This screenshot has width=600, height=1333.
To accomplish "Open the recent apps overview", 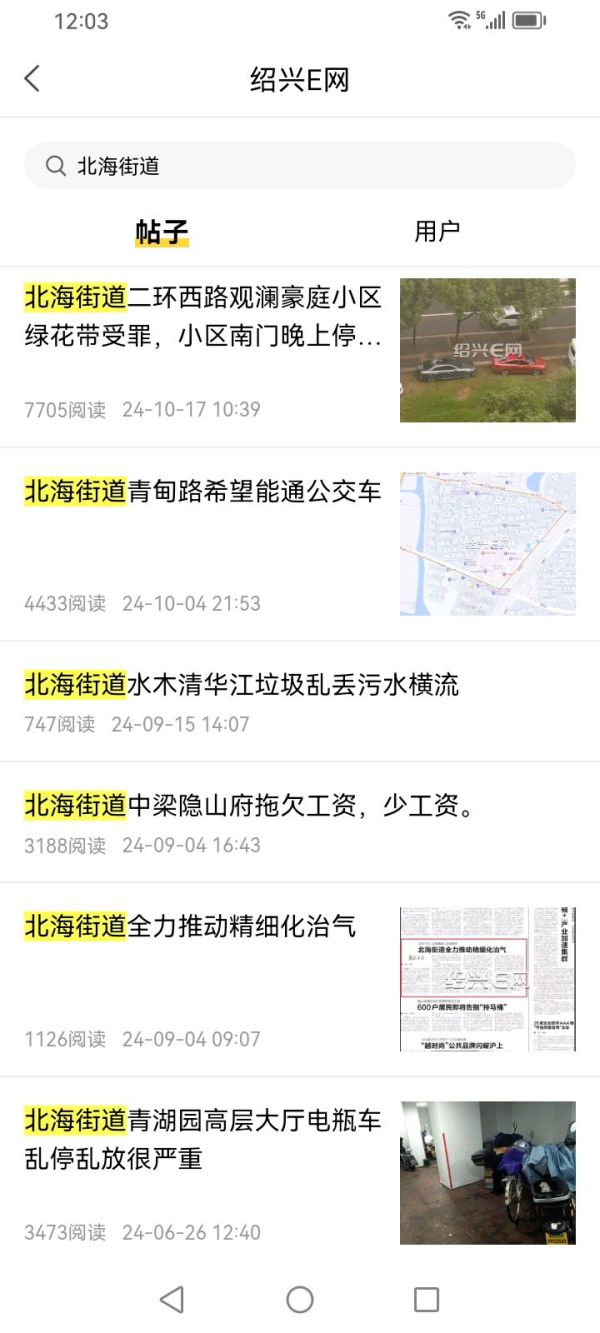I will pos(427,1299).
